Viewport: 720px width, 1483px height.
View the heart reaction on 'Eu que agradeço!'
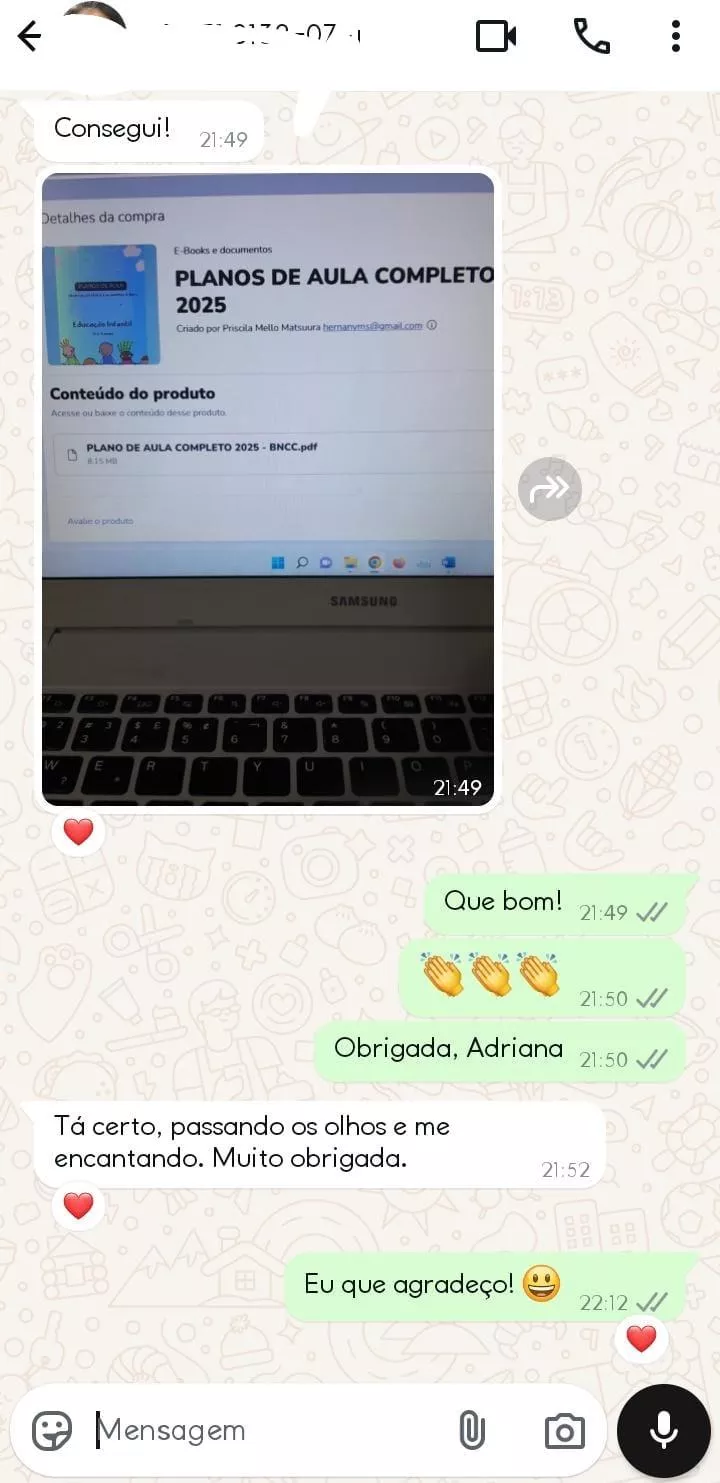[x=641, y=1338]
